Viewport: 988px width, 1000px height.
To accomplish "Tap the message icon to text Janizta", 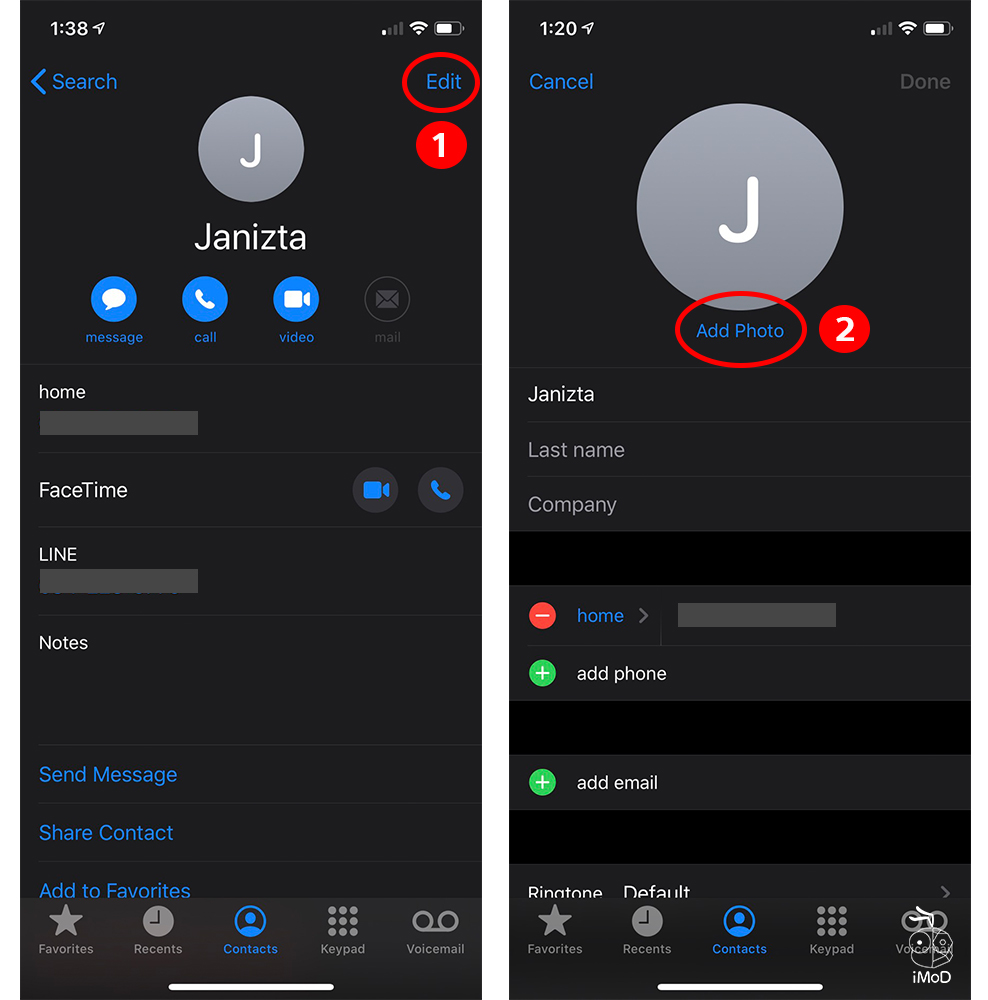I will [114, 298].
